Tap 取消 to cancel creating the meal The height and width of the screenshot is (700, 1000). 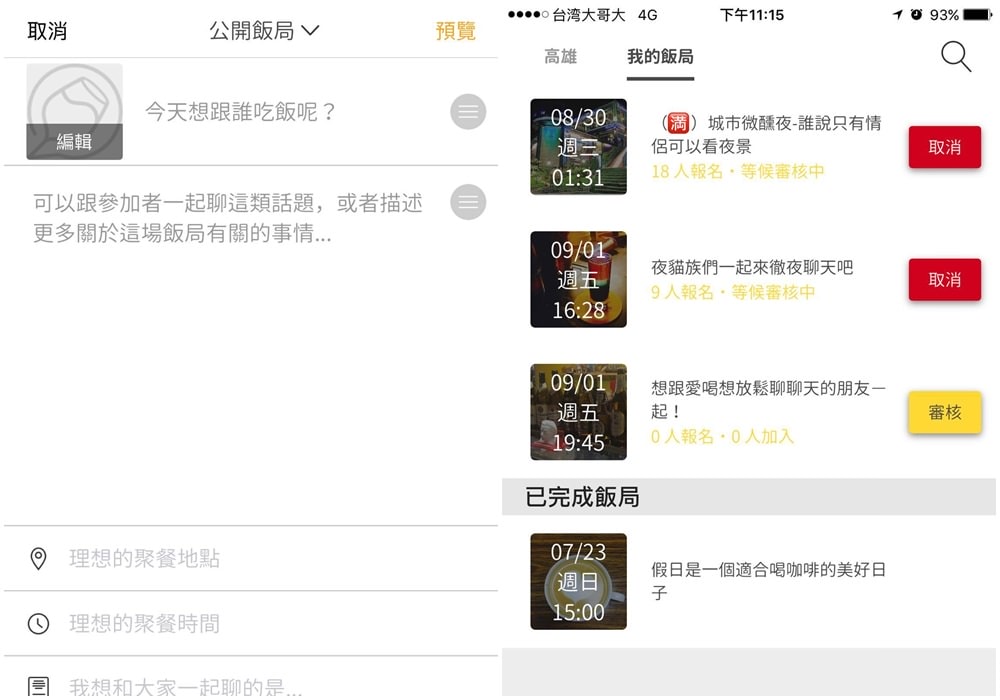tap(47, 31)
